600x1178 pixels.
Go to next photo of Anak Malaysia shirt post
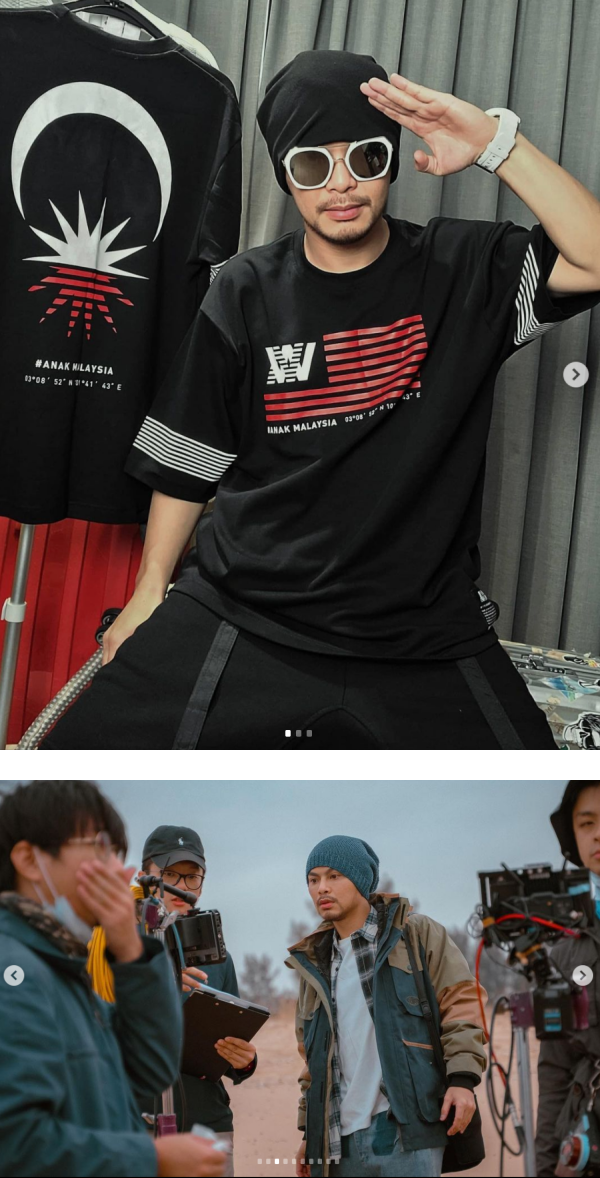[x=575, y=374]
